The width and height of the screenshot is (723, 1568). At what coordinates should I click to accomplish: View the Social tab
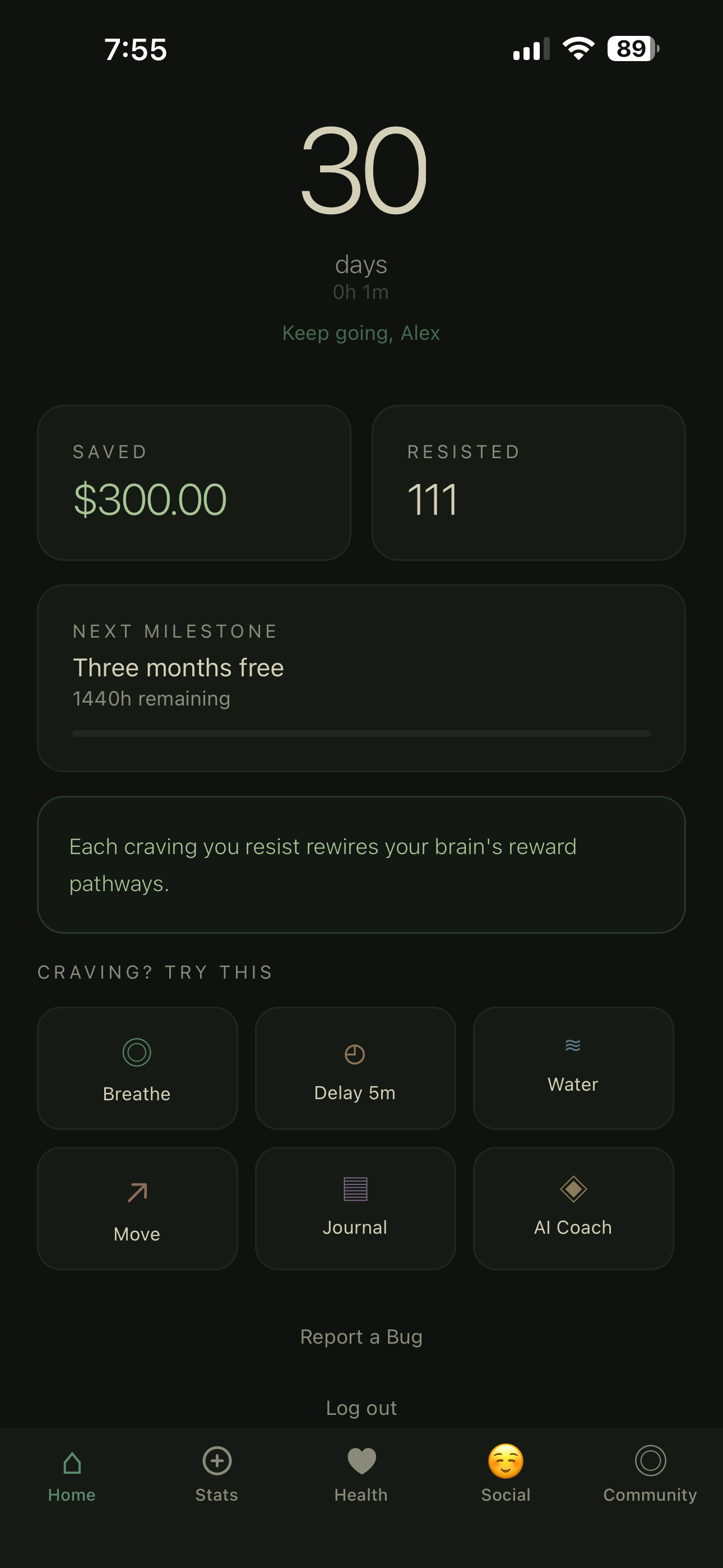(506, 1474)
